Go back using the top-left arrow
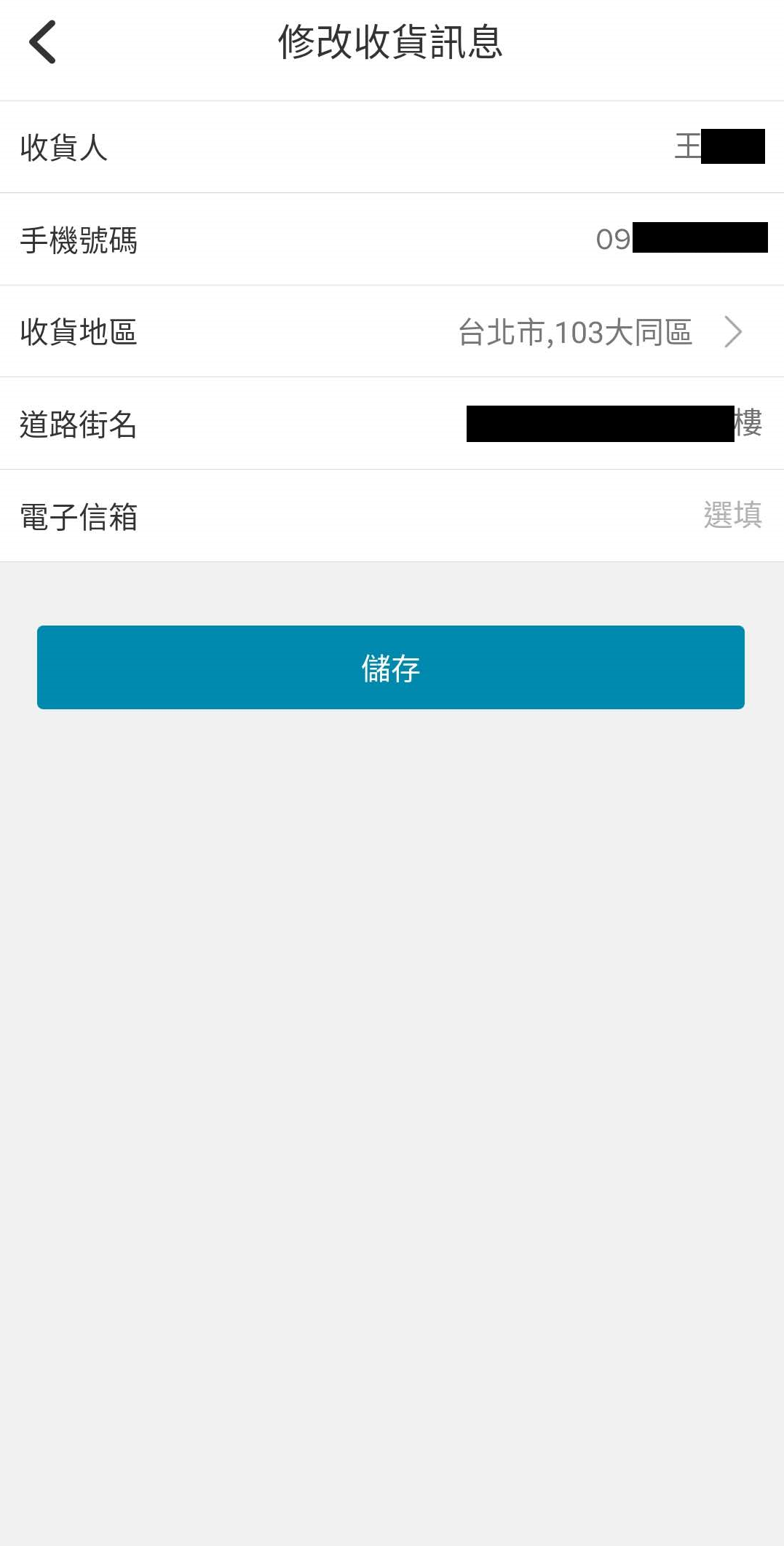Screen dimensions: 784x1546 (42, 42)
